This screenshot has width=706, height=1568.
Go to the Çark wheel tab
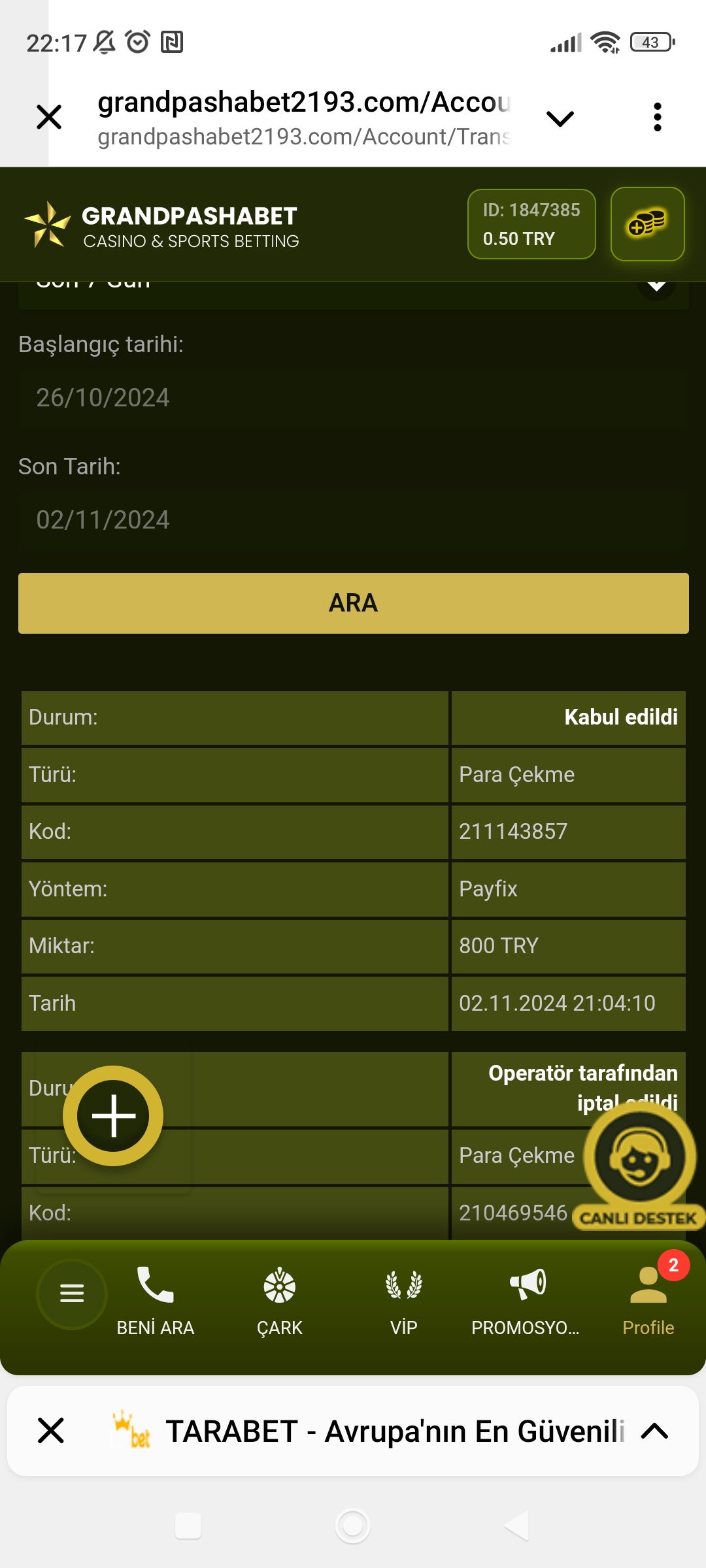pyautogui.click(x=280, y=1300)
